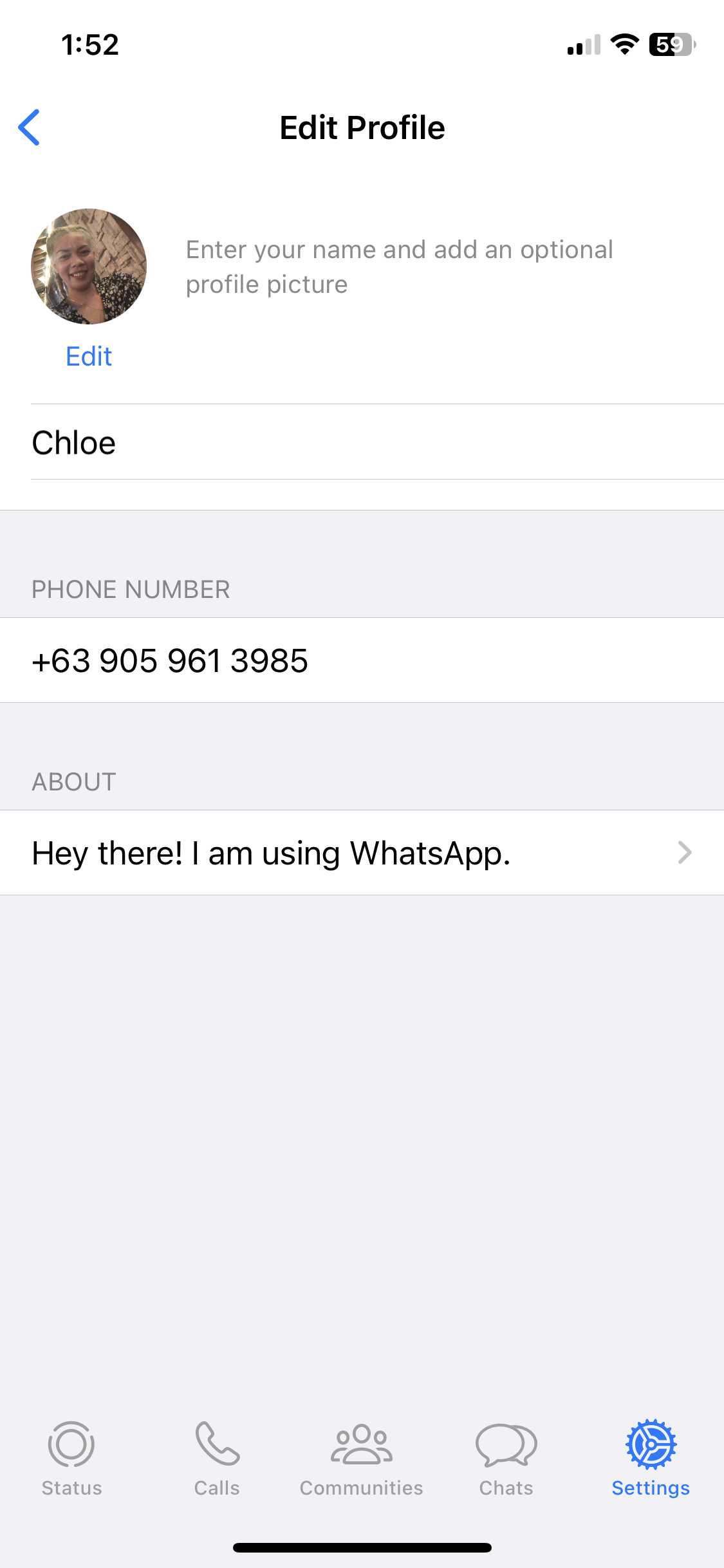
Task: Tap the profile picture
Action: [x=89, y=266]
